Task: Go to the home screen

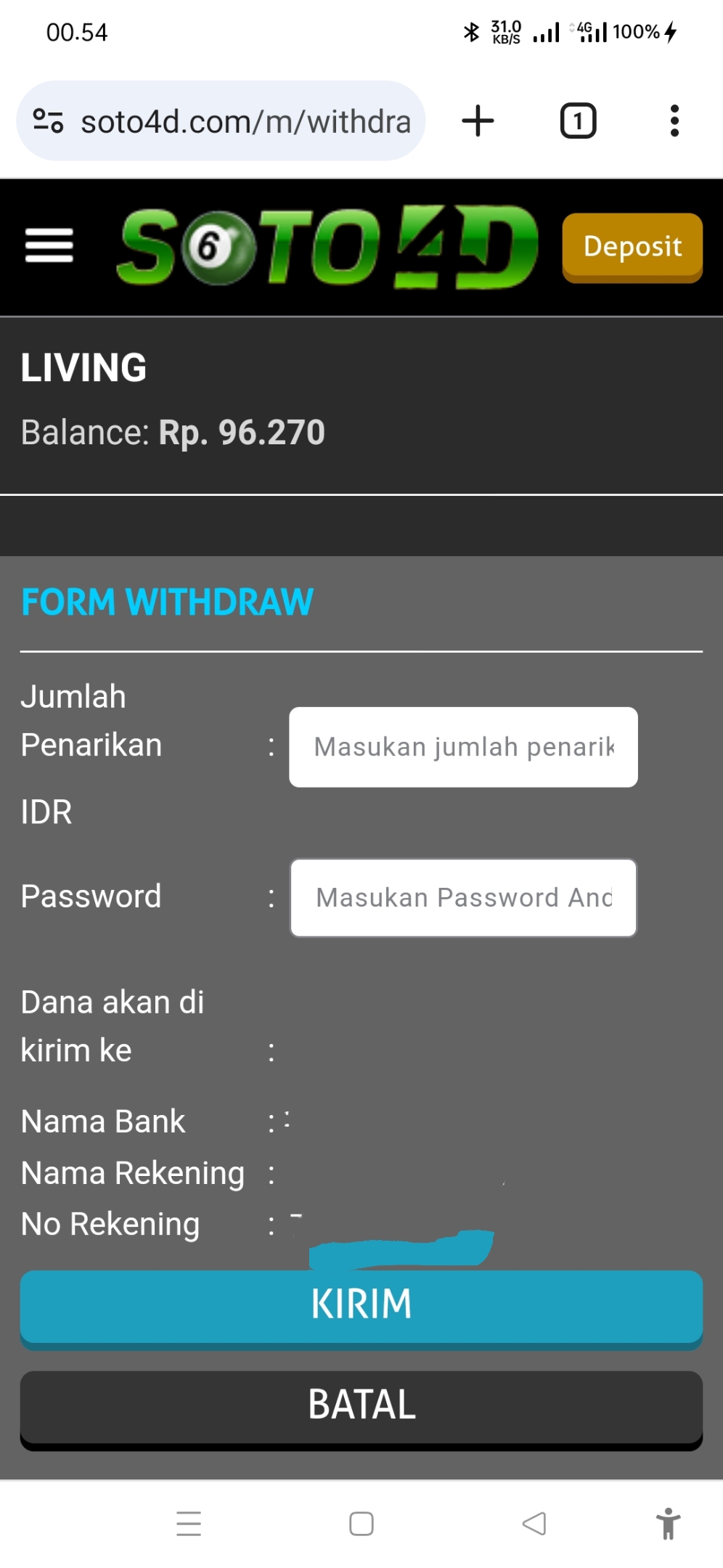Action: (x=361, y=1523)
